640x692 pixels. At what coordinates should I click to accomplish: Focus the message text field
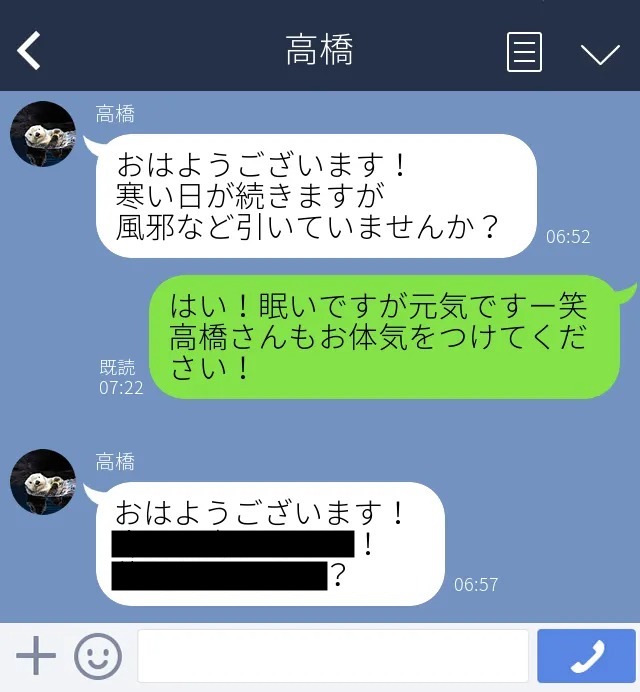(x=332, y=657)
